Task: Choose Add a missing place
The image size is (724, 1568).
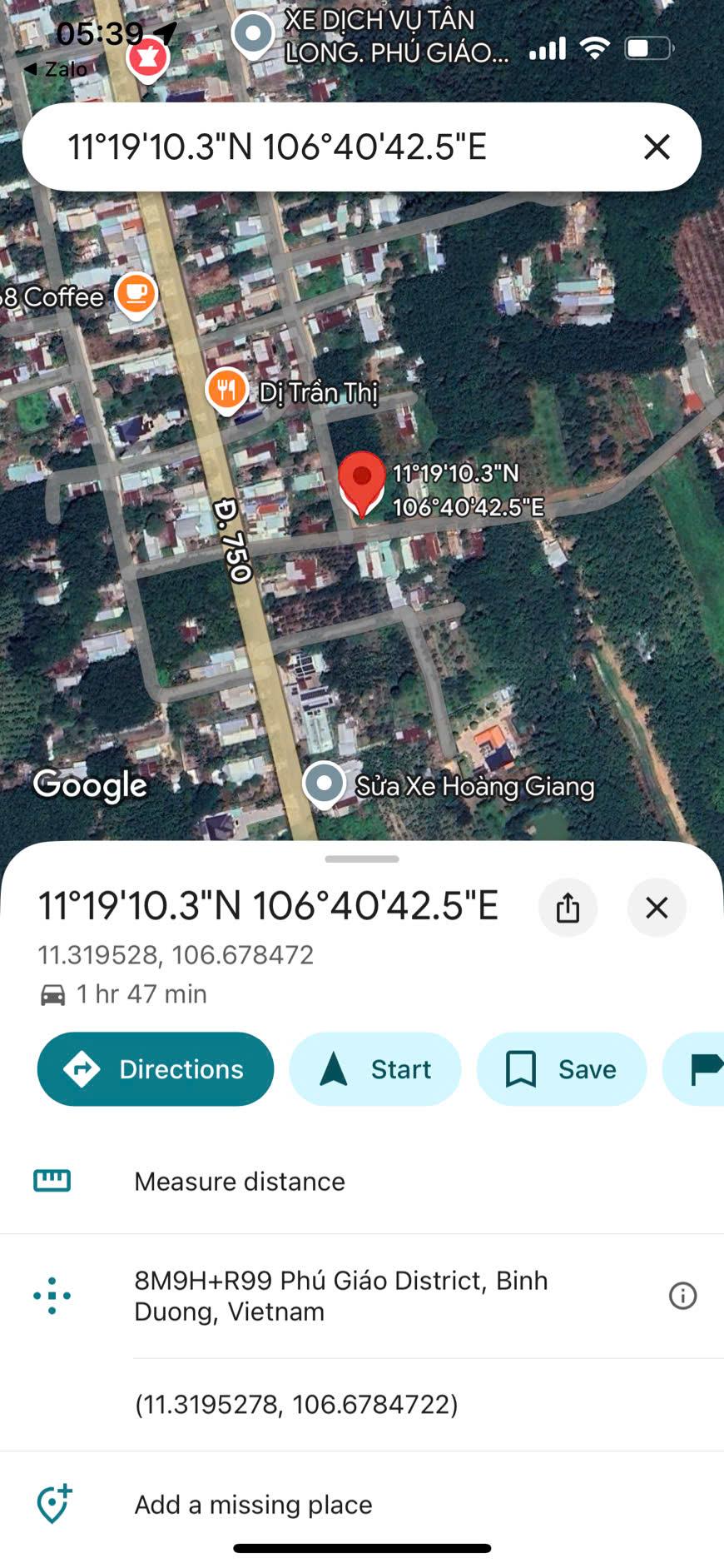Action: point(253,1505)
